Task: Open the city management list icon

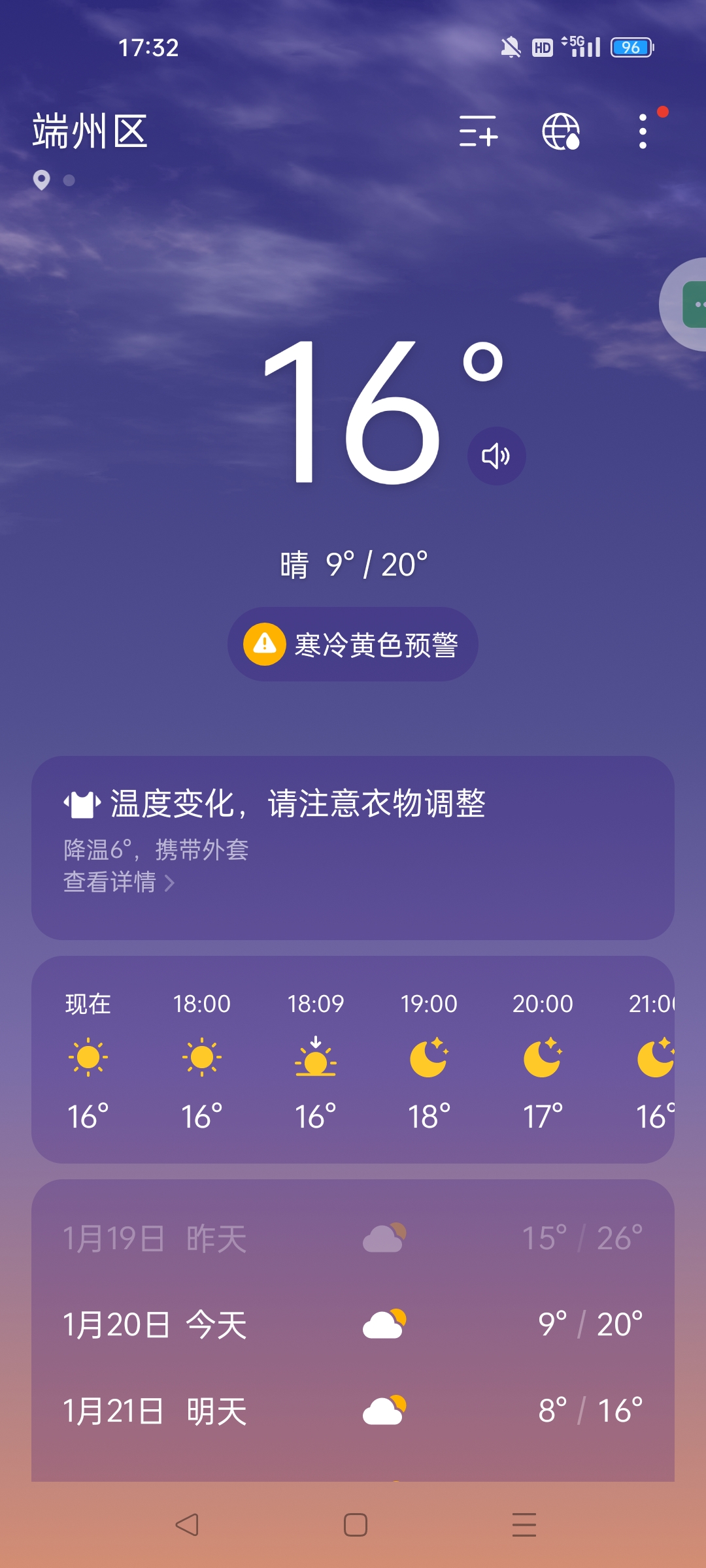Action: (x=479, y=131)
